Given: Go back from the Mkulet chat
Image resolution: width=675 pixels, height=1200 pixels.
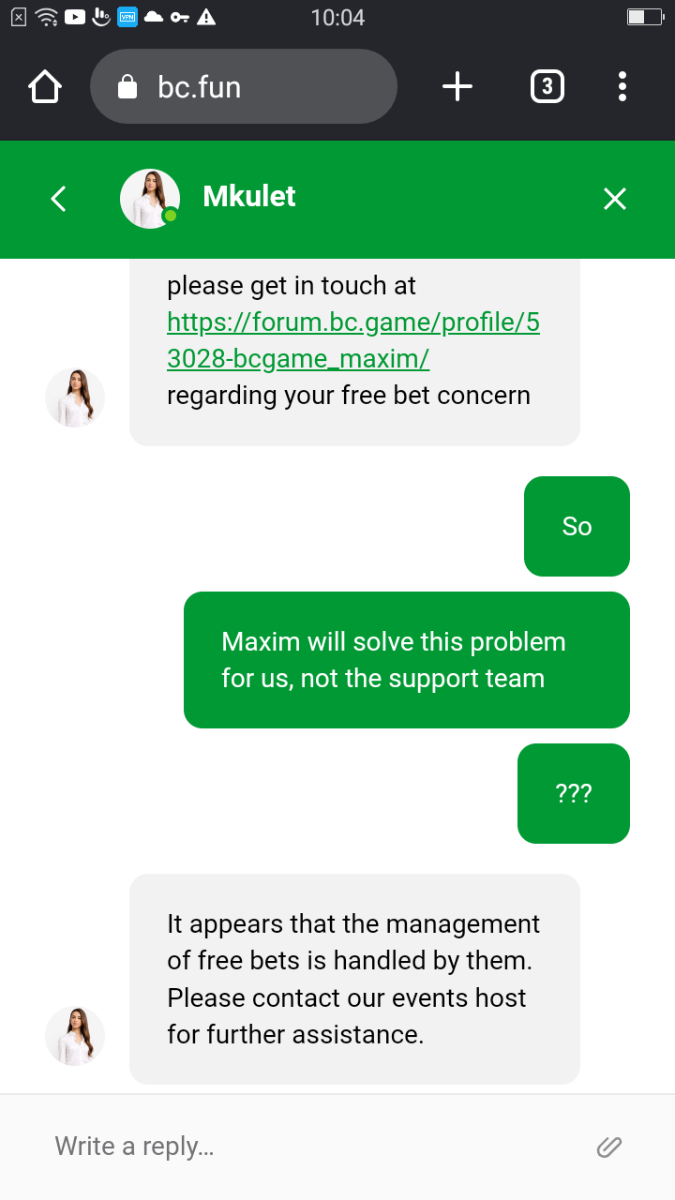Looking at the screenshot, I should (x=58, y=199).
